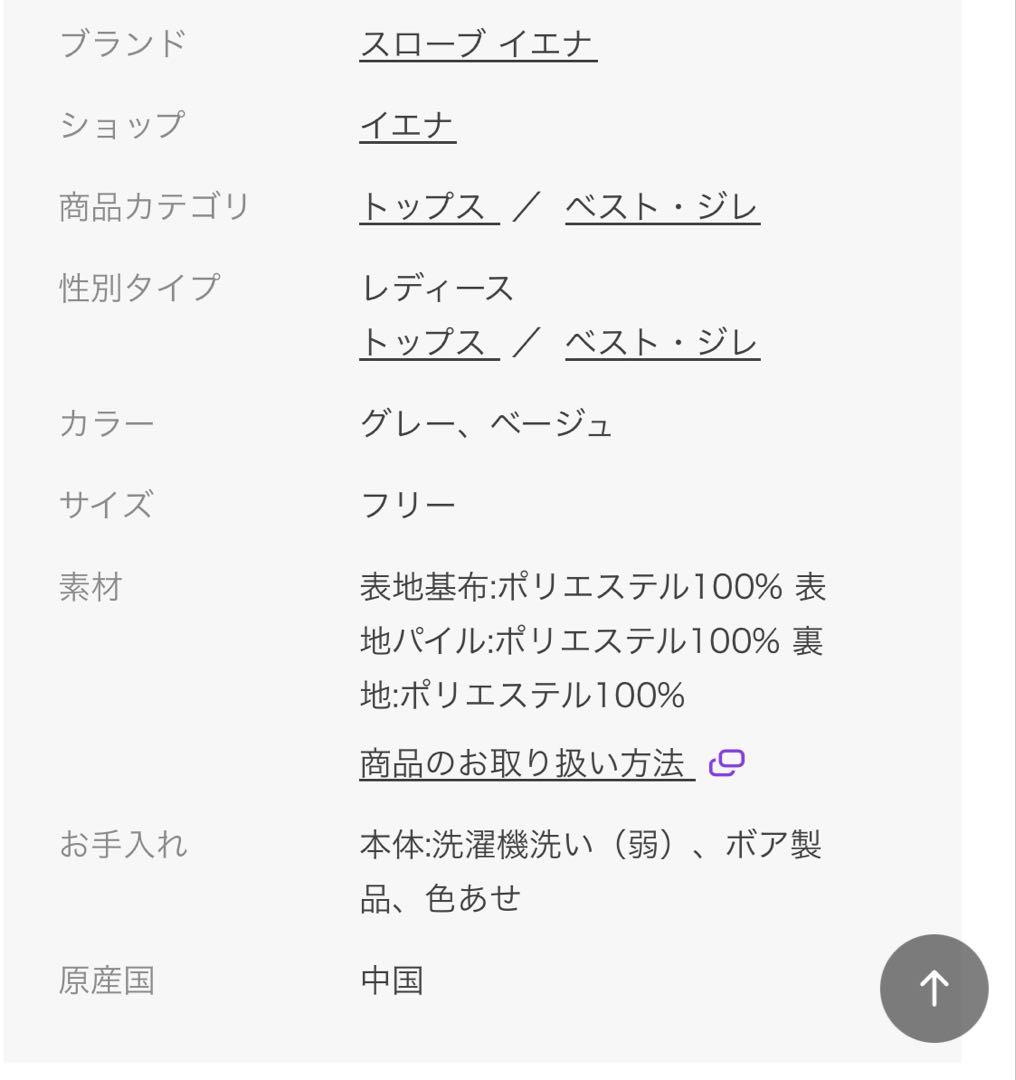1016x1080 pixels.
Task: Select the トップス category link
Action: coord(424,206)
